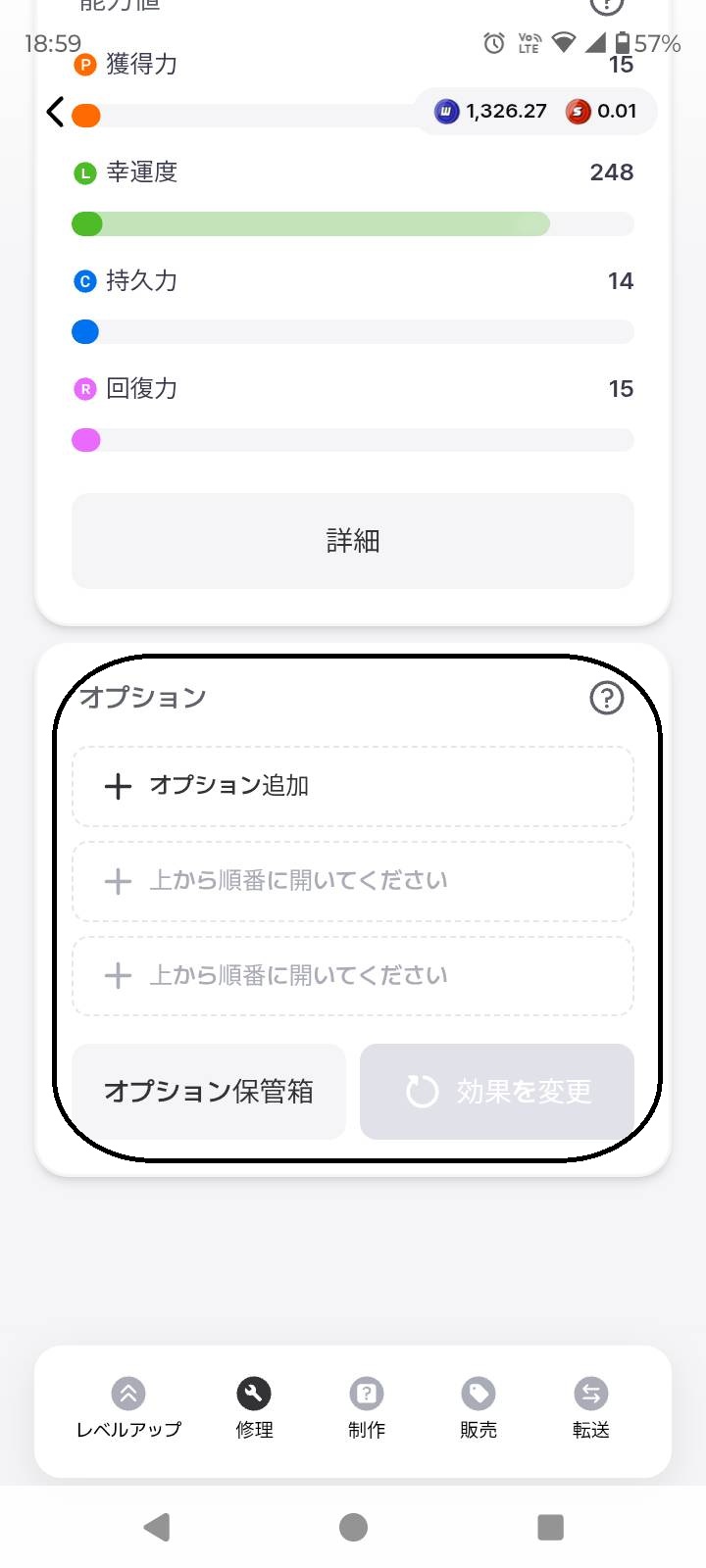Viewport: 706px width, 1568px height.
Task: Open the 詳細 details button
Action: click(x=353, y=541)
